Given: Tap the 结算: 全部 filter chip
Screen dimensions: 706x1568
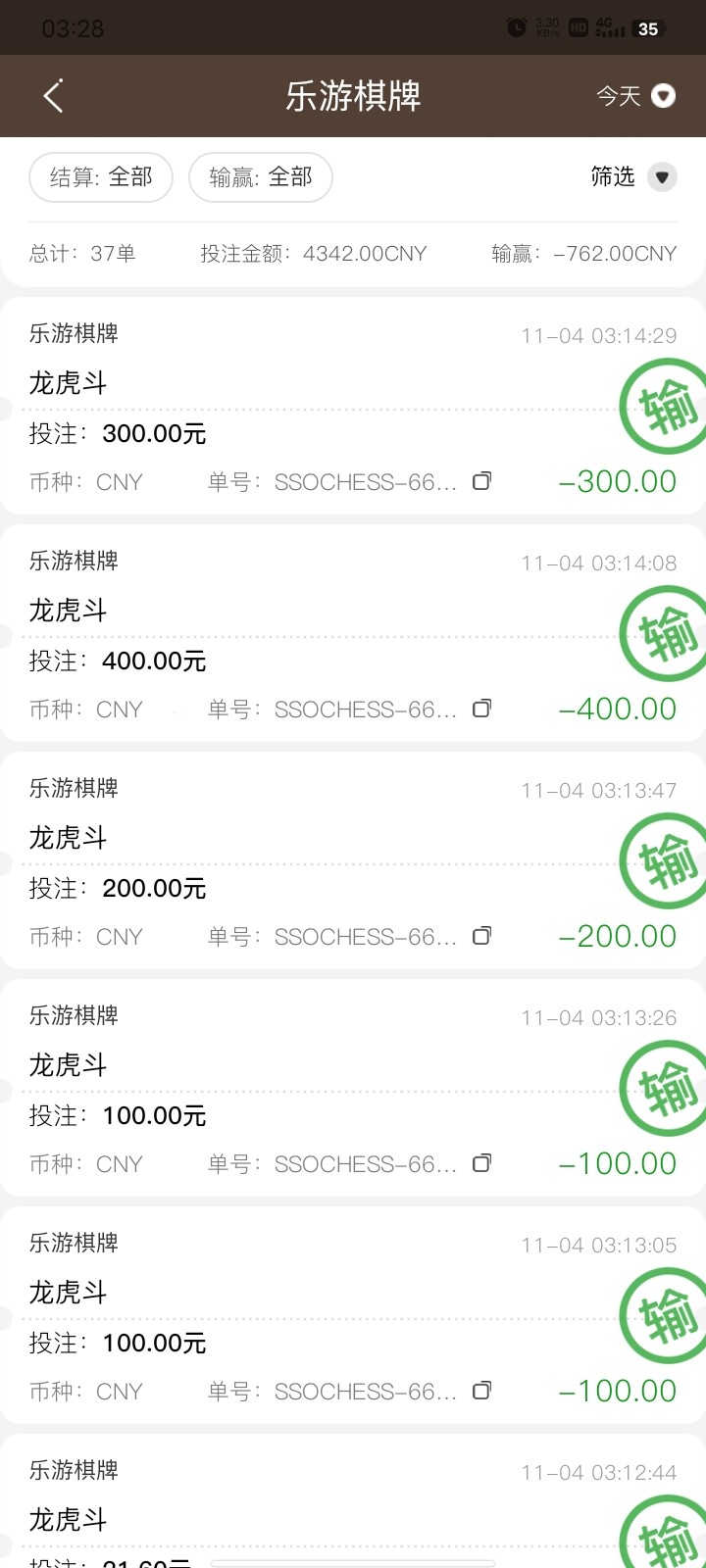Looking at the screenshot, I should [101, 177].
